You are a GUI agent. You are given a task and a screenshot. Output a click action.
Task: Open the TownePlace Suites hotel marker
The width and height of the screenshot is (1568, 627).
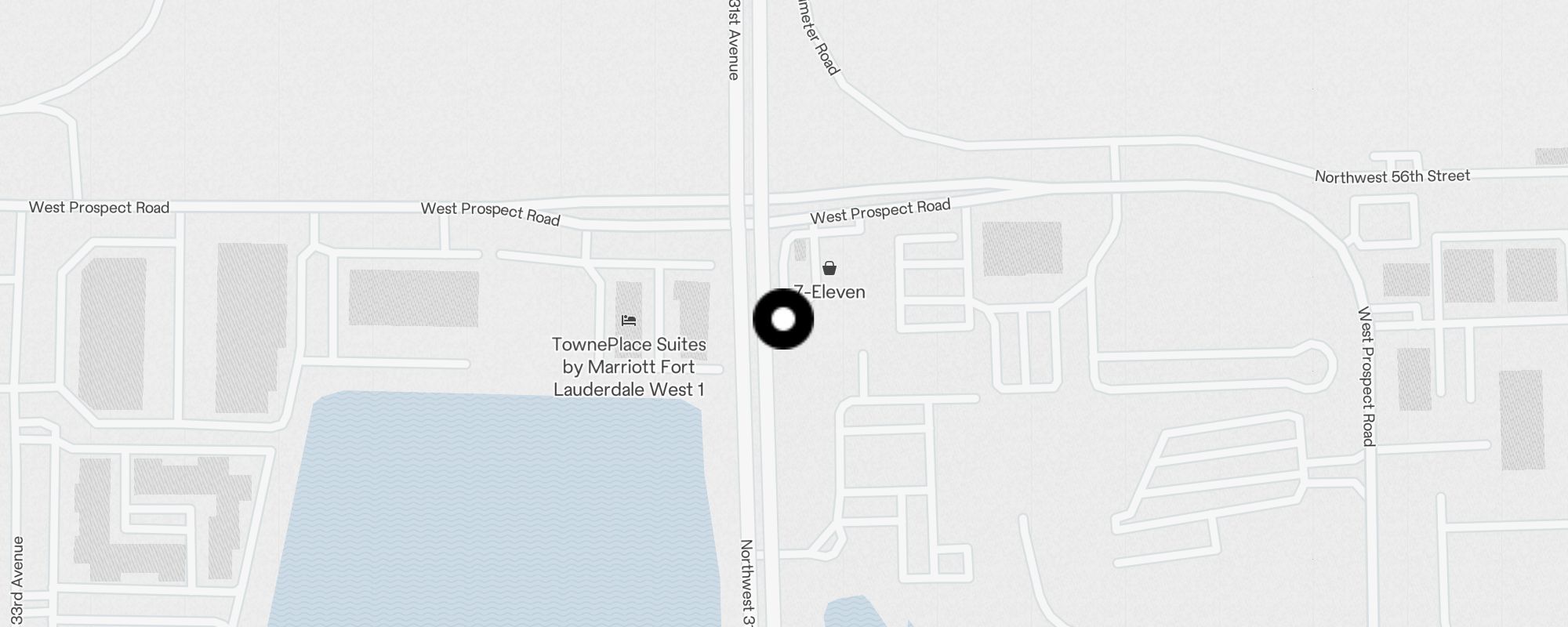[x=629, y=321]
